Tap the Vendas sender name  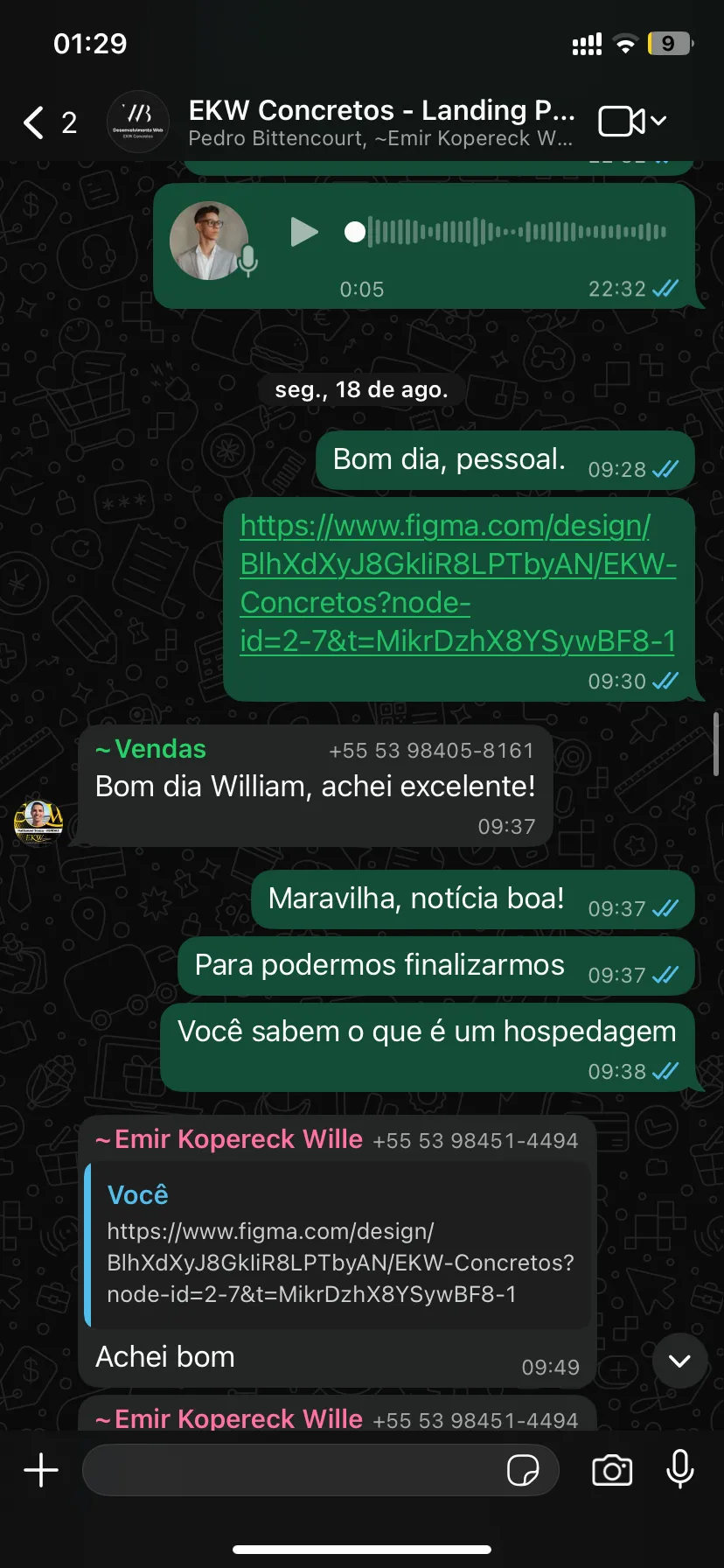pos(160,749)
